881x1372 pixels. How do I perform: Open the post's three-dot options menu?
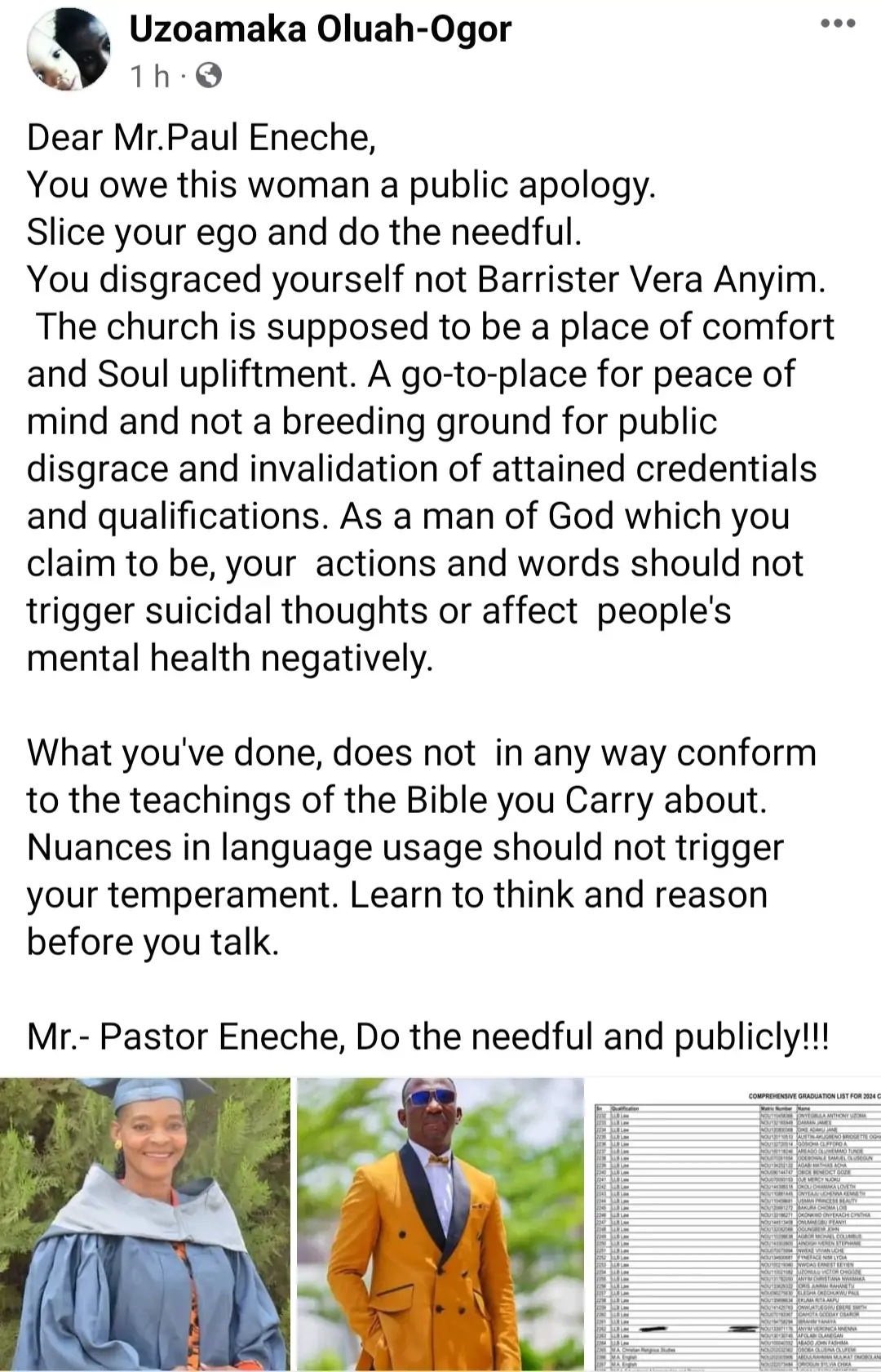(838, 24)
